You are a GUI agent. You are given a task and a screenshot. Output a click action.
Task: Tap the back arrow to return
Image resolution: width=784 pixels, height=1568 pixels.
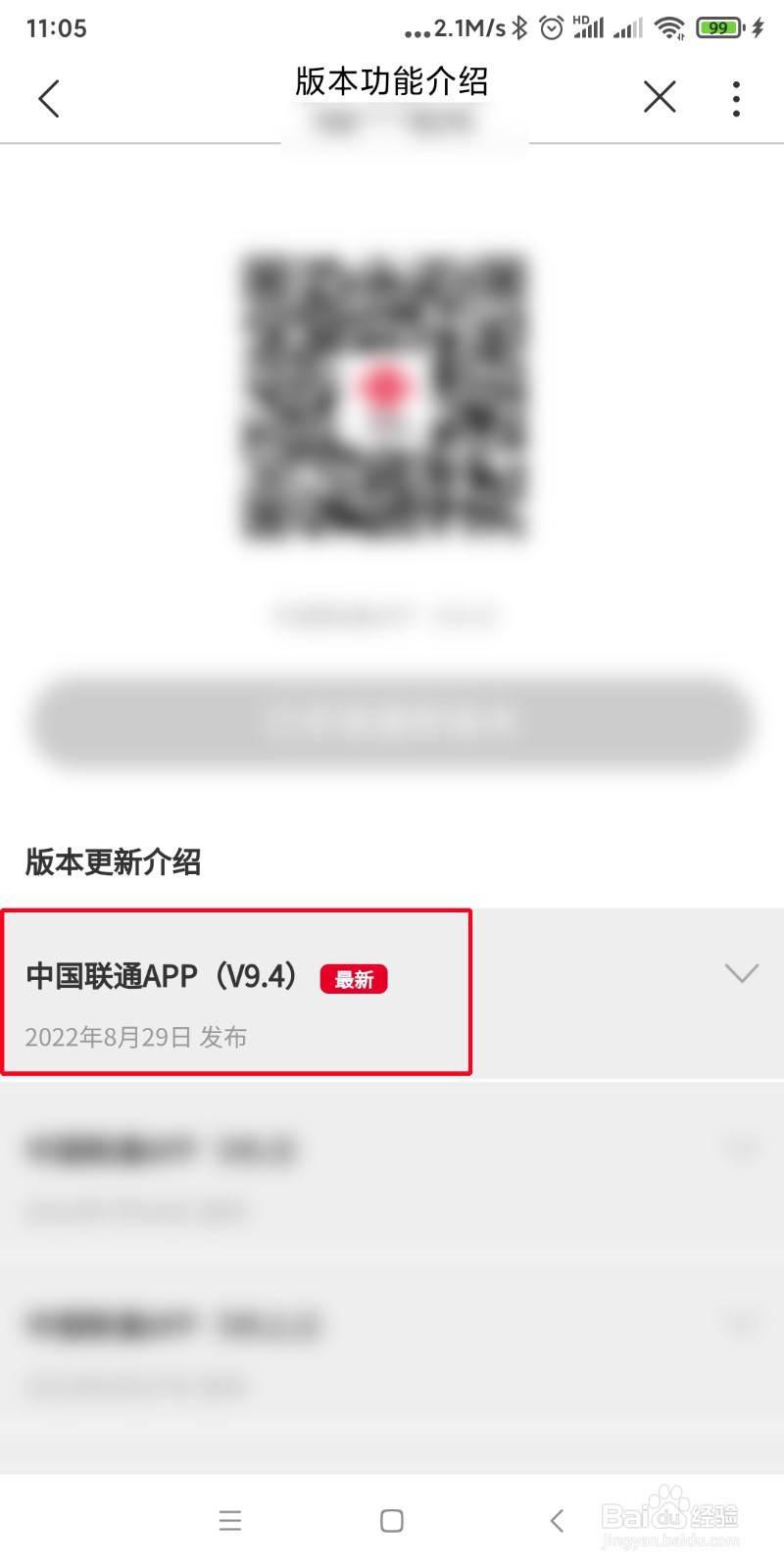click(49, 97)
